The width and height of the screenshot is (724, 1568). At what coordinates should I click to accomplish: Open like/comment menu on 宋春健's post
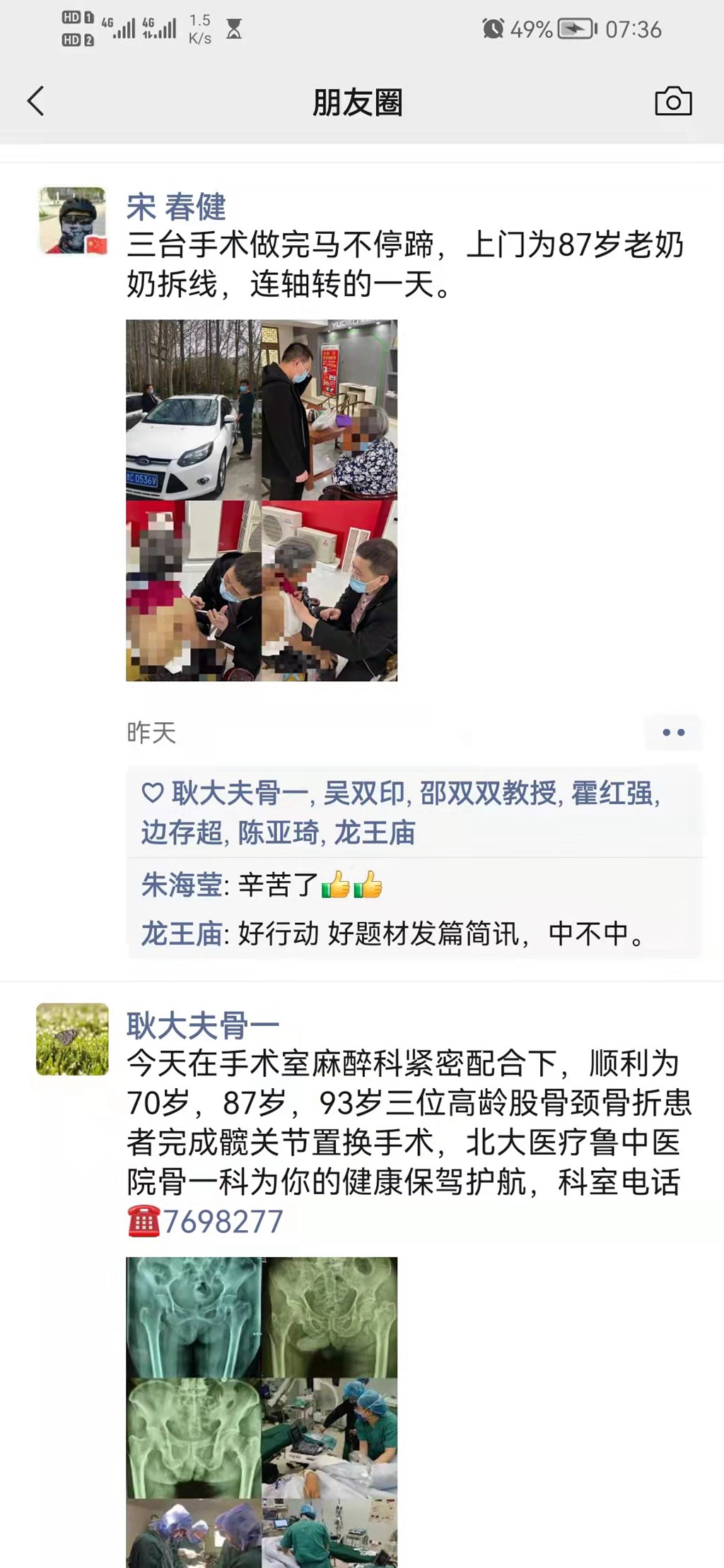[673, 733]
